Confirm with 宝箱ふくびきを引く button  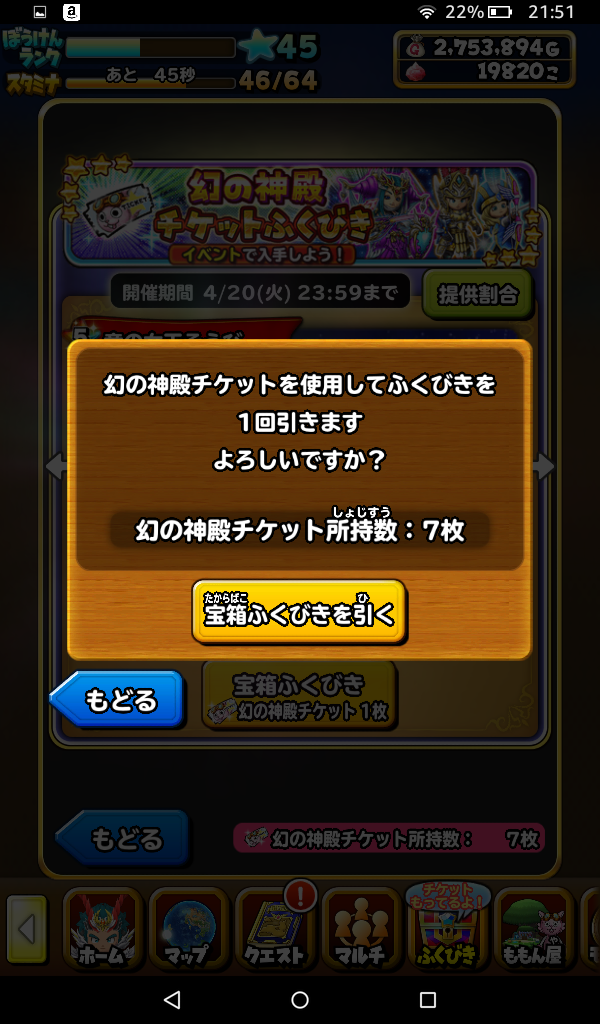point(299,611)
